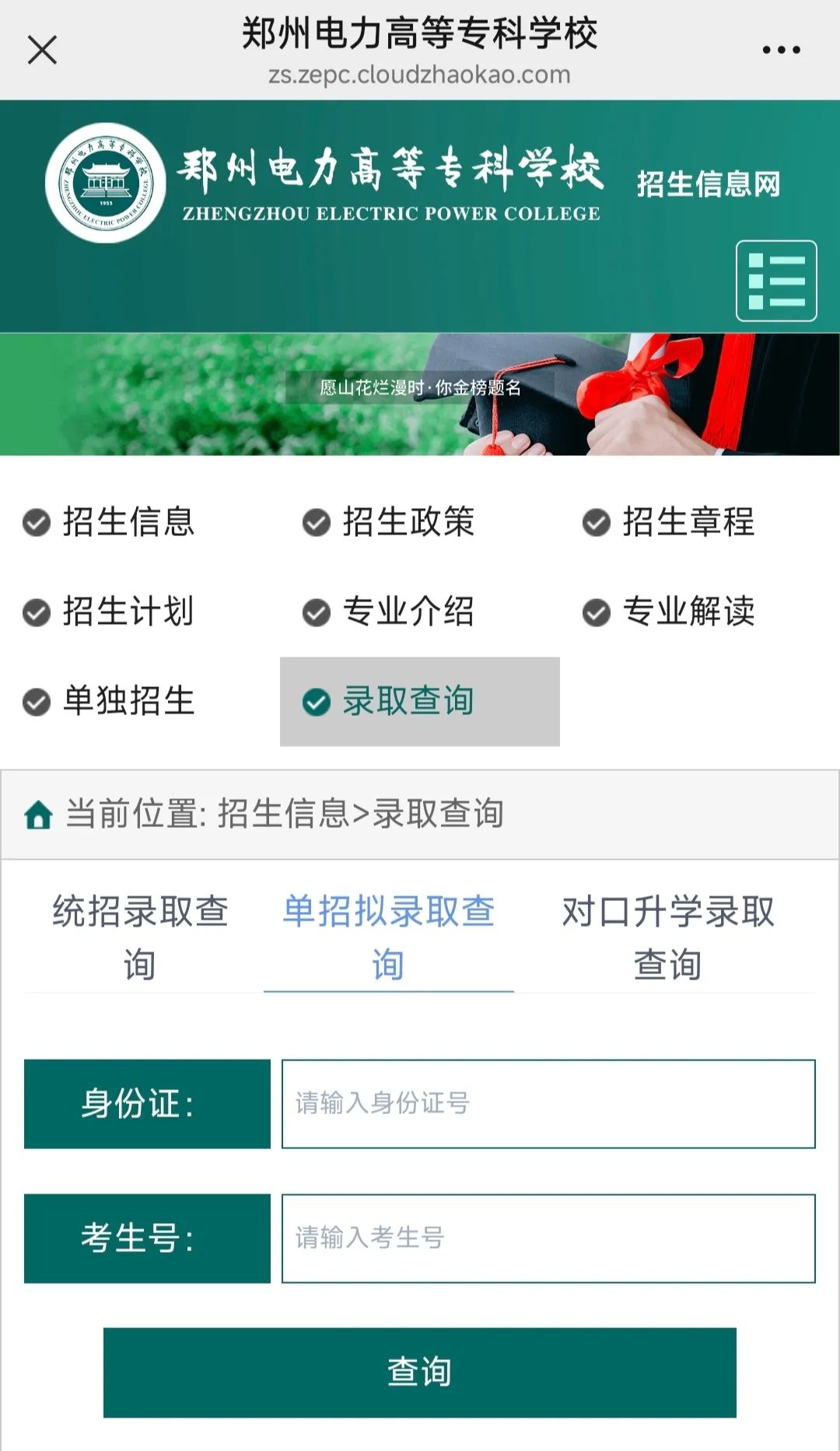The width and height of the screenshot is (840, 1451).
Task: Select the highlighted 录取查询 item
Action: coord(419,701)
